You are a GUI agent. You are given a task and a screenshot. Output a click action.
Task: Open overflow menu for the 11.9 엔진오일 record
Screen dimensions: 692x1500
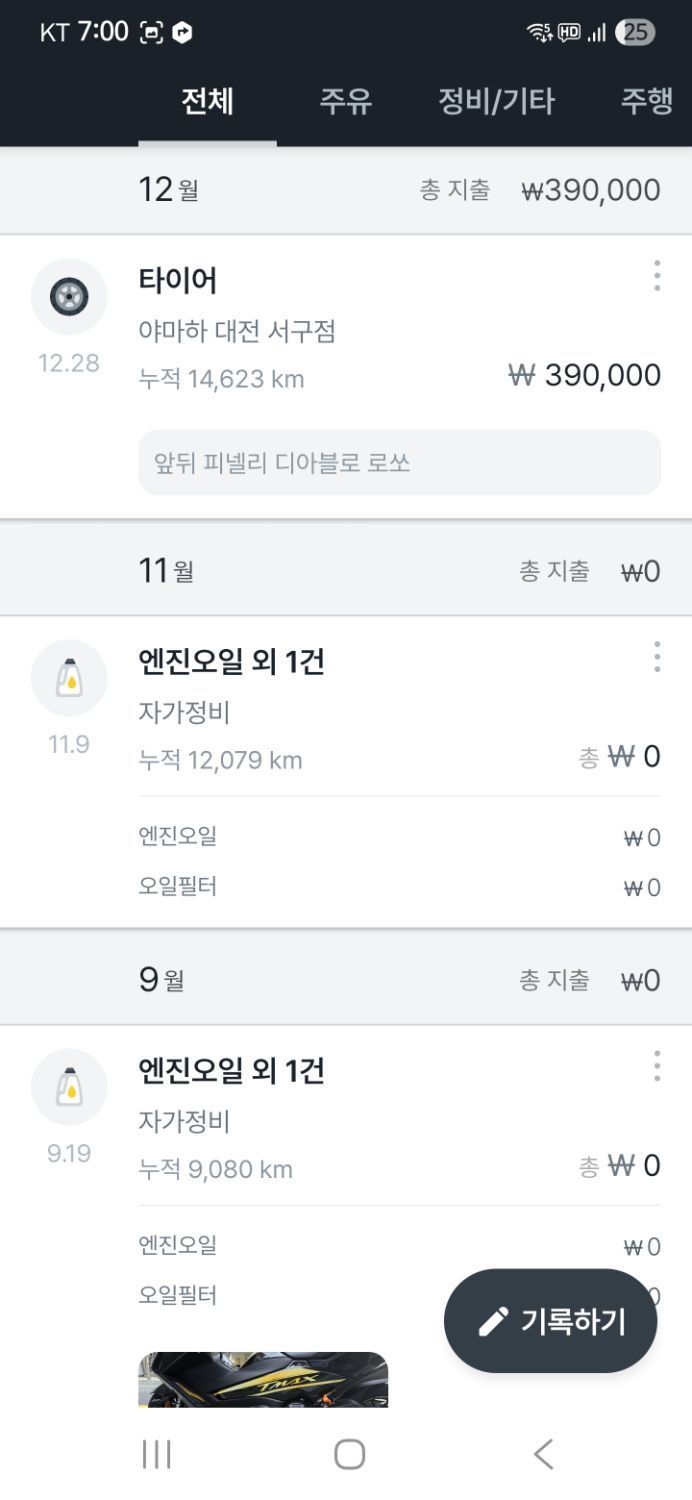(x=656, y=656)
